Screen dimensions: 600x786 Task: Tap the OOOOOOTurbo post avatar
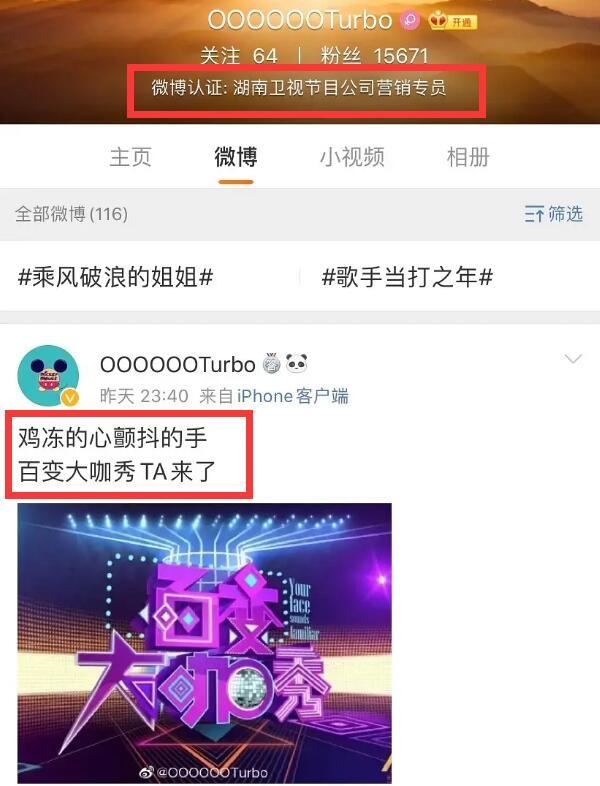click(x=48, y=377)
